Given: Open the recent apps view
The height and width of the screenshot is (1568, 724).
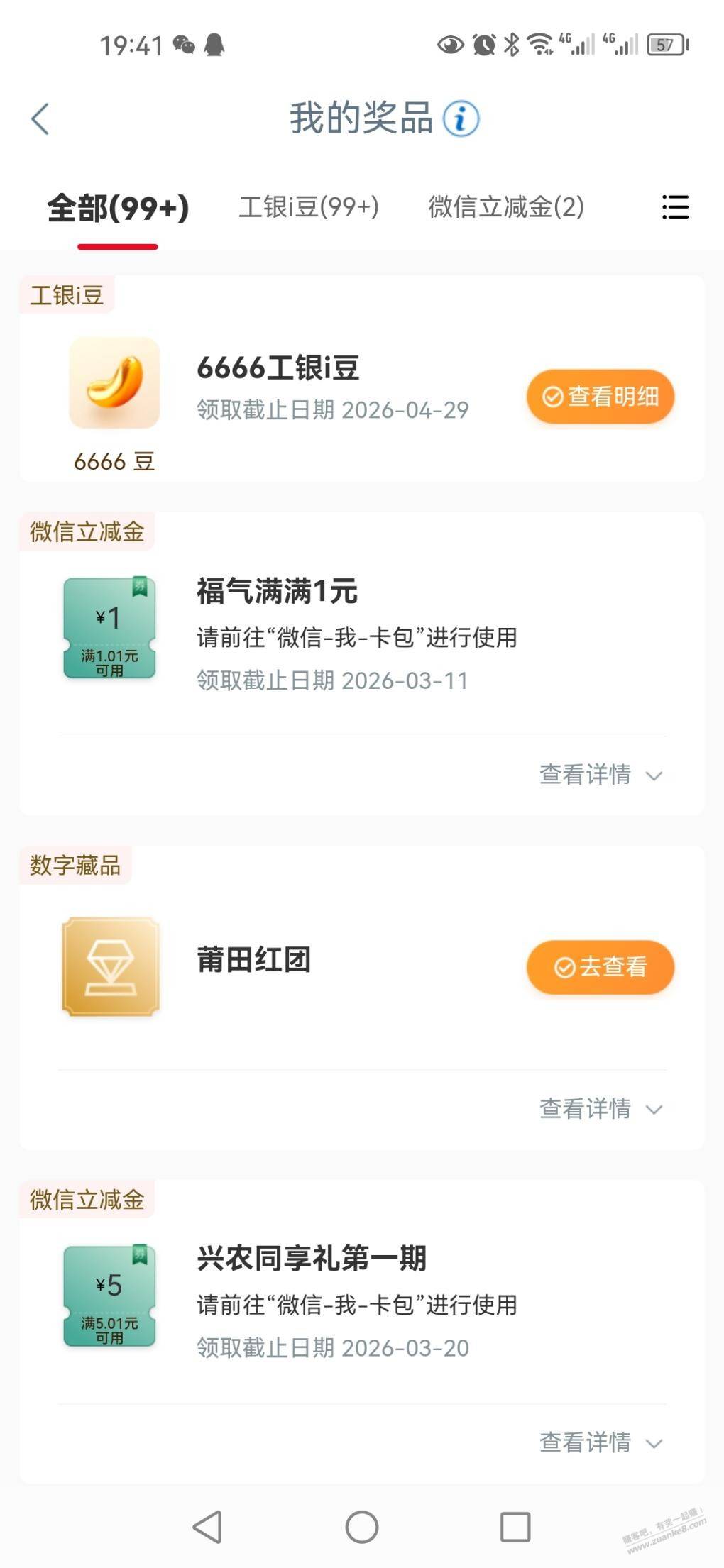Looking at the screenshot, I should point(515,1527).
